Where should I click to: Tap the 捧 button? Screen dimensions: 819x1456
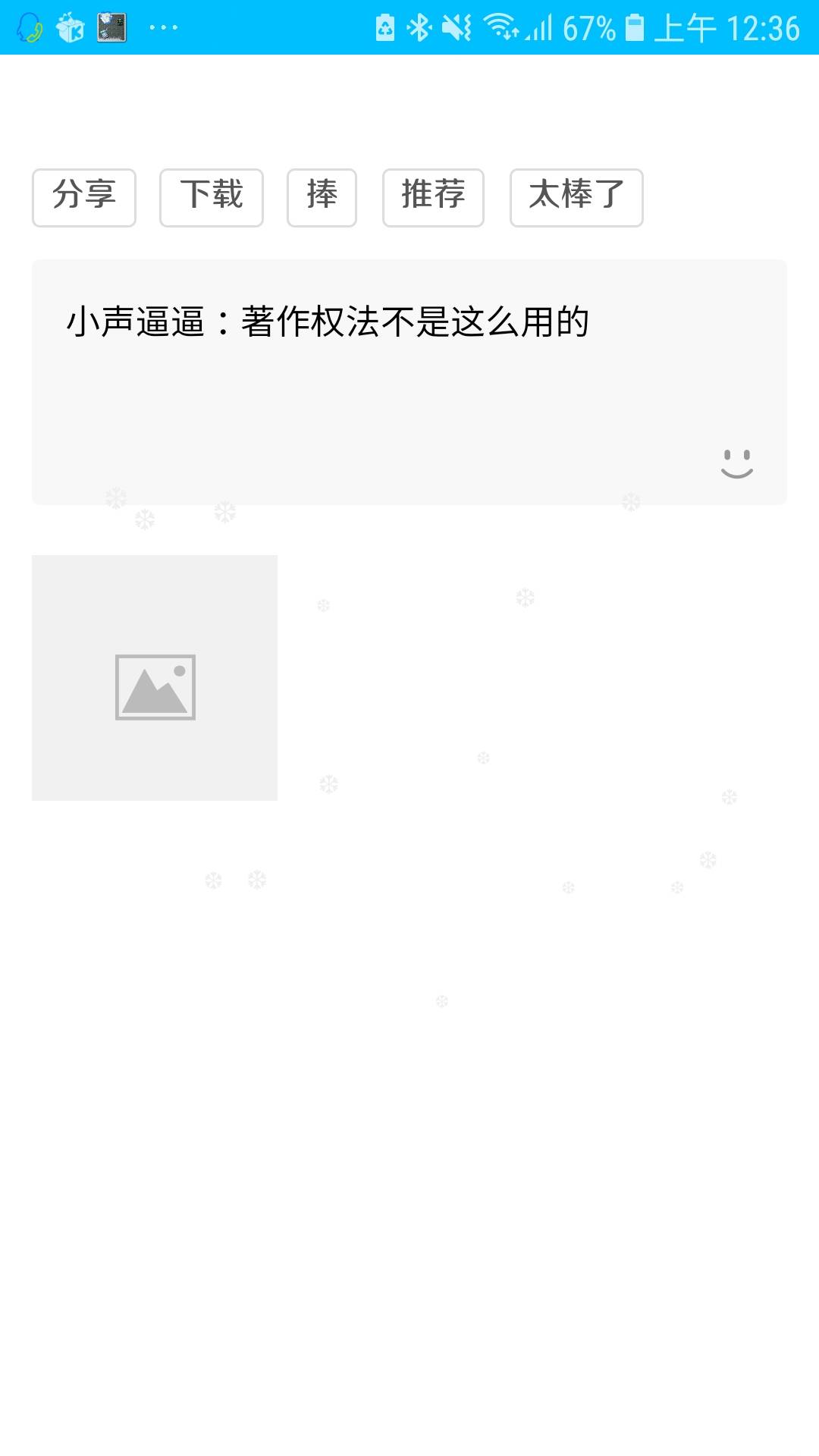pos(322,198)
